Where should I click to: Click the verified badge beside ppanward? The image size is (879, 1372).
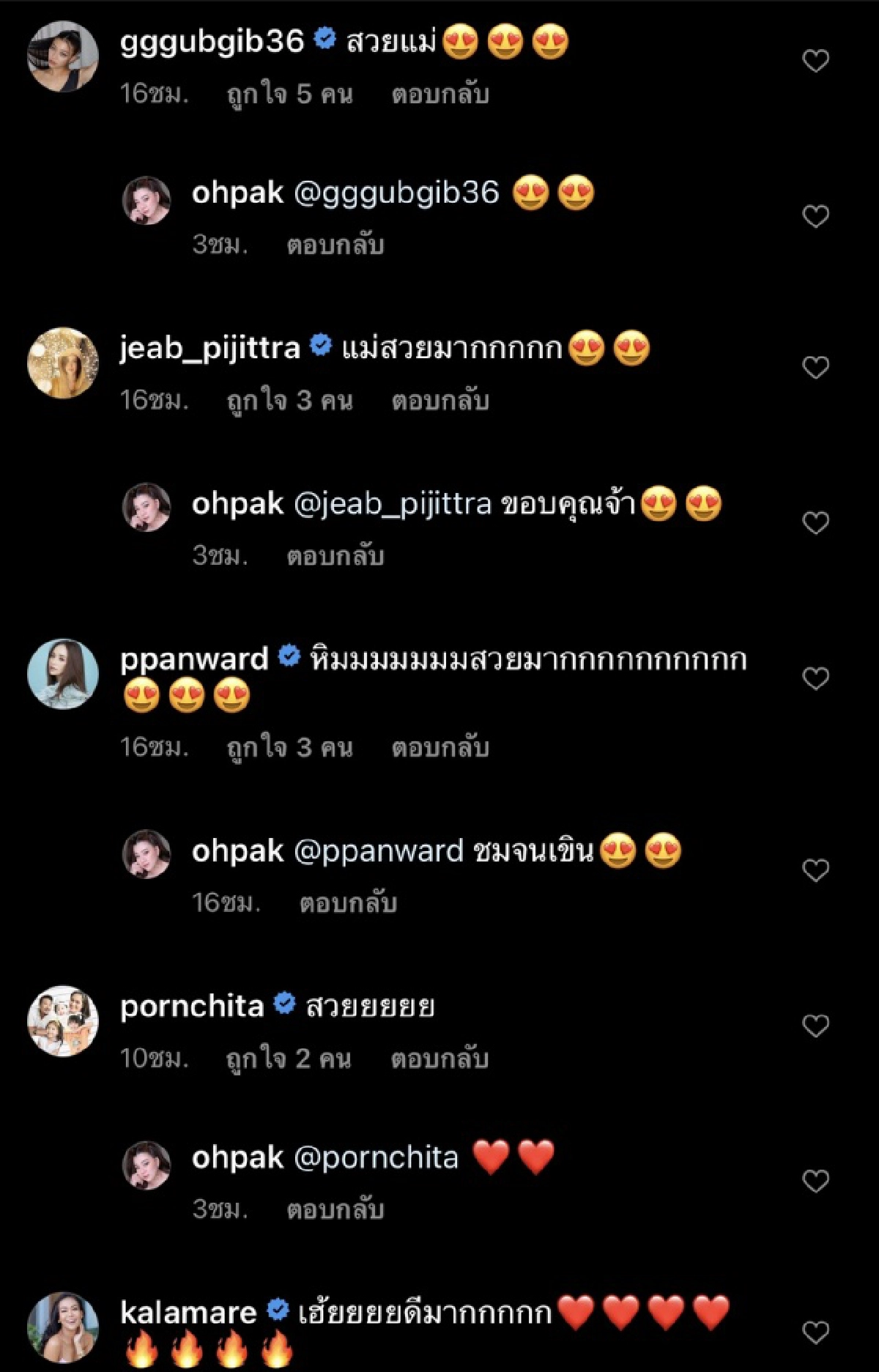[x=290, y=654]
